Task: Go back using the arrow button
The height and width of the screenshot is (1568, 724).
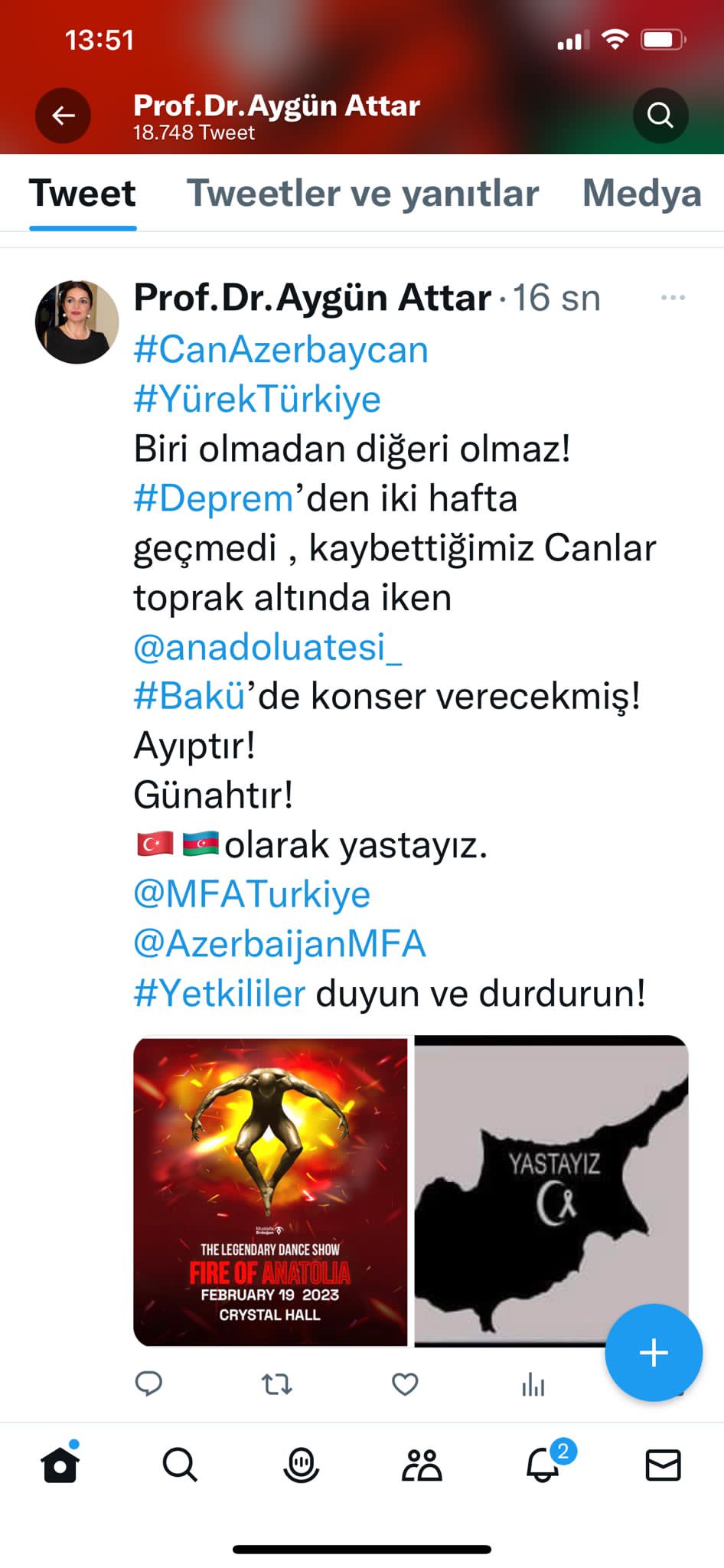Action: (63, 116)
